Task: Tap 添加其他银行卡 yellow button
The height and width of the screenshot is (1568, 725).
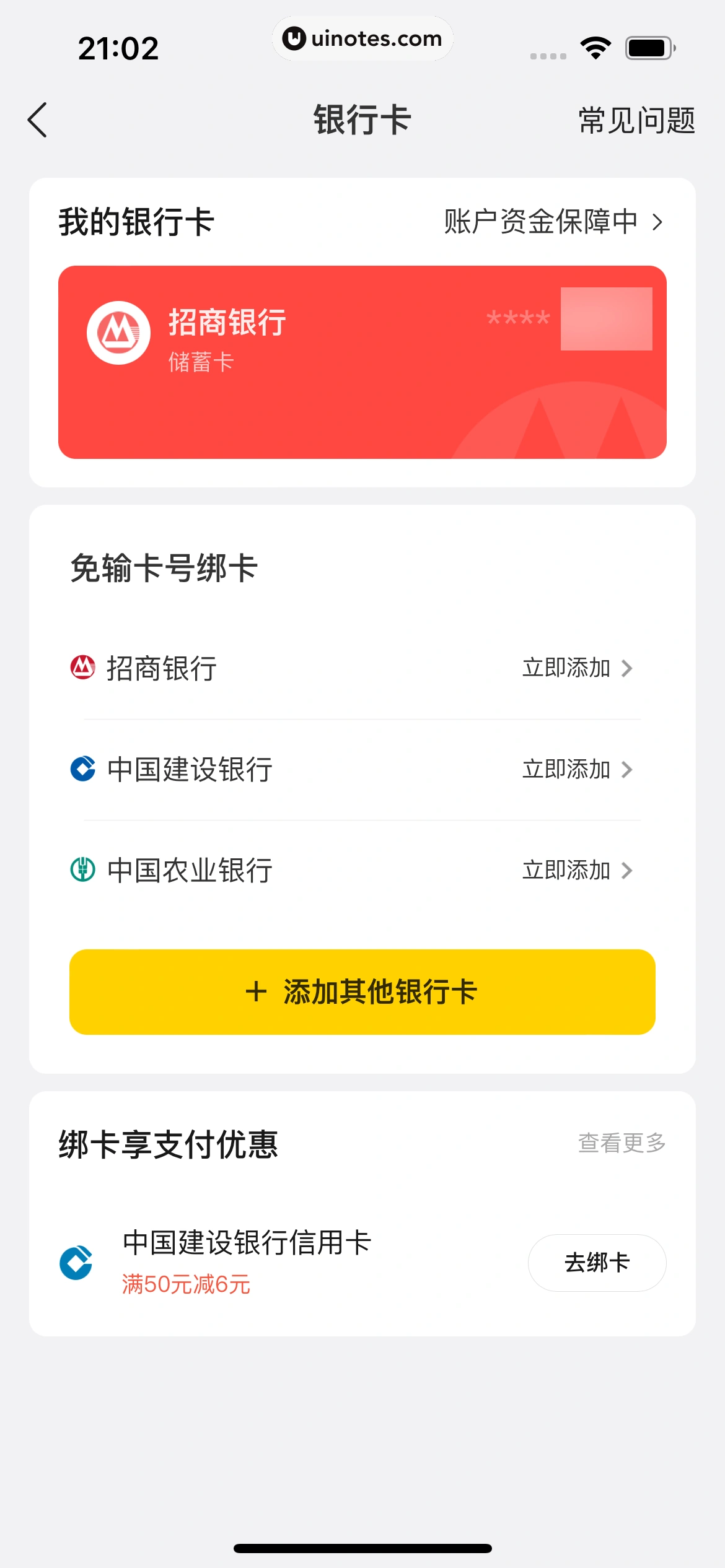Action: pos(362,991)
